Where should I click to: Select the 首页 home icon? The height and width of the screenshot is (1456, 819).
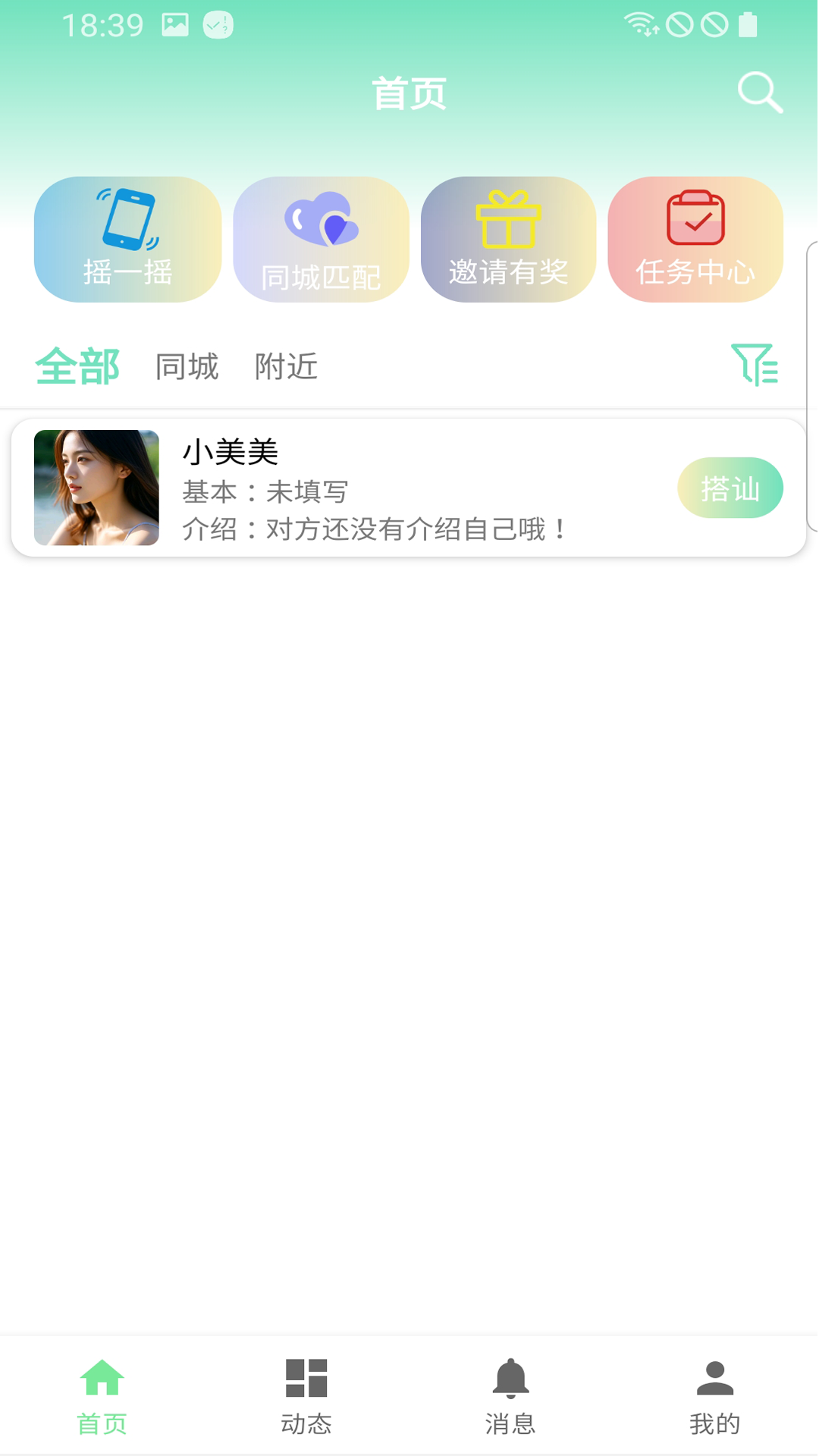102,1376
